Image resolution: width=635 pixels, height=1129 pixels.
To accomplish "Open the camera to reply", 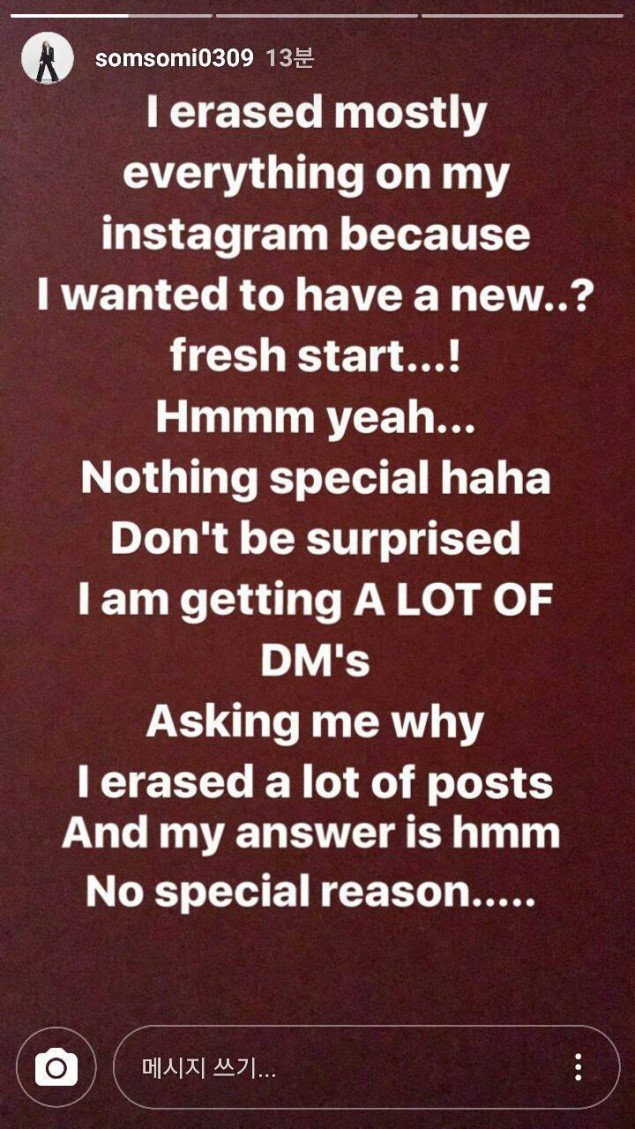I will point(56,1067).
